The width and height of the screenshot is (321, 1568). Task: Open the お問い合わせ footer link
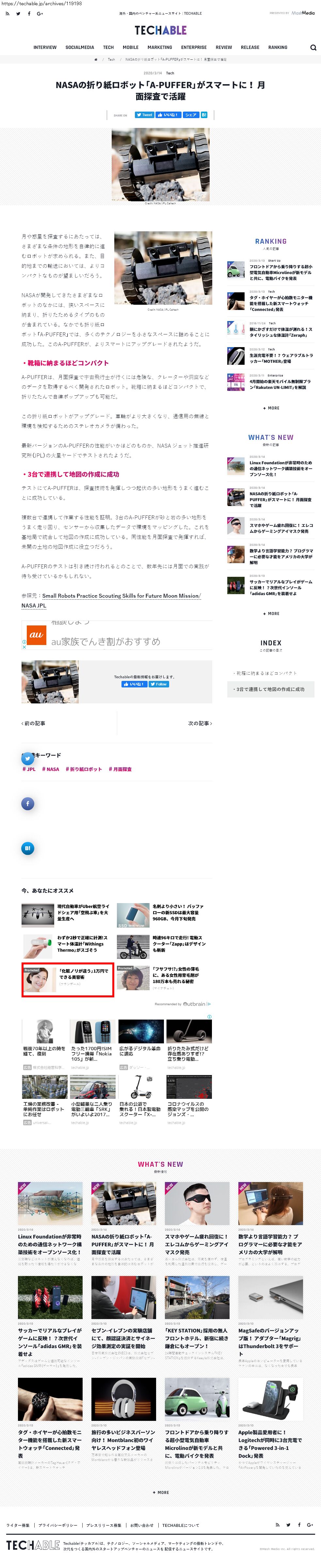(142, 1525)
